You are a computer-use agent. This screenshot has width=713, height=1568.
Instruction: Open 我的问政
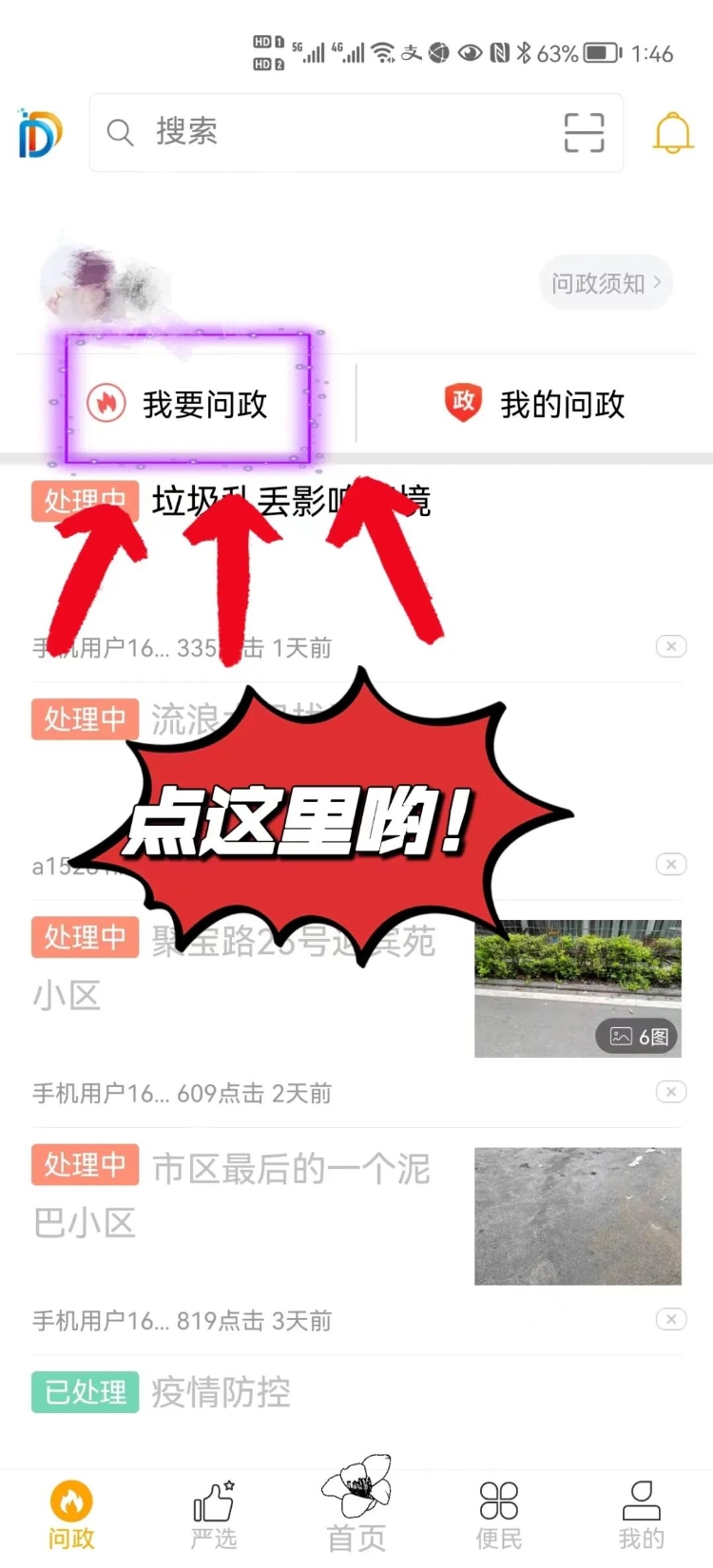(535, 404)
